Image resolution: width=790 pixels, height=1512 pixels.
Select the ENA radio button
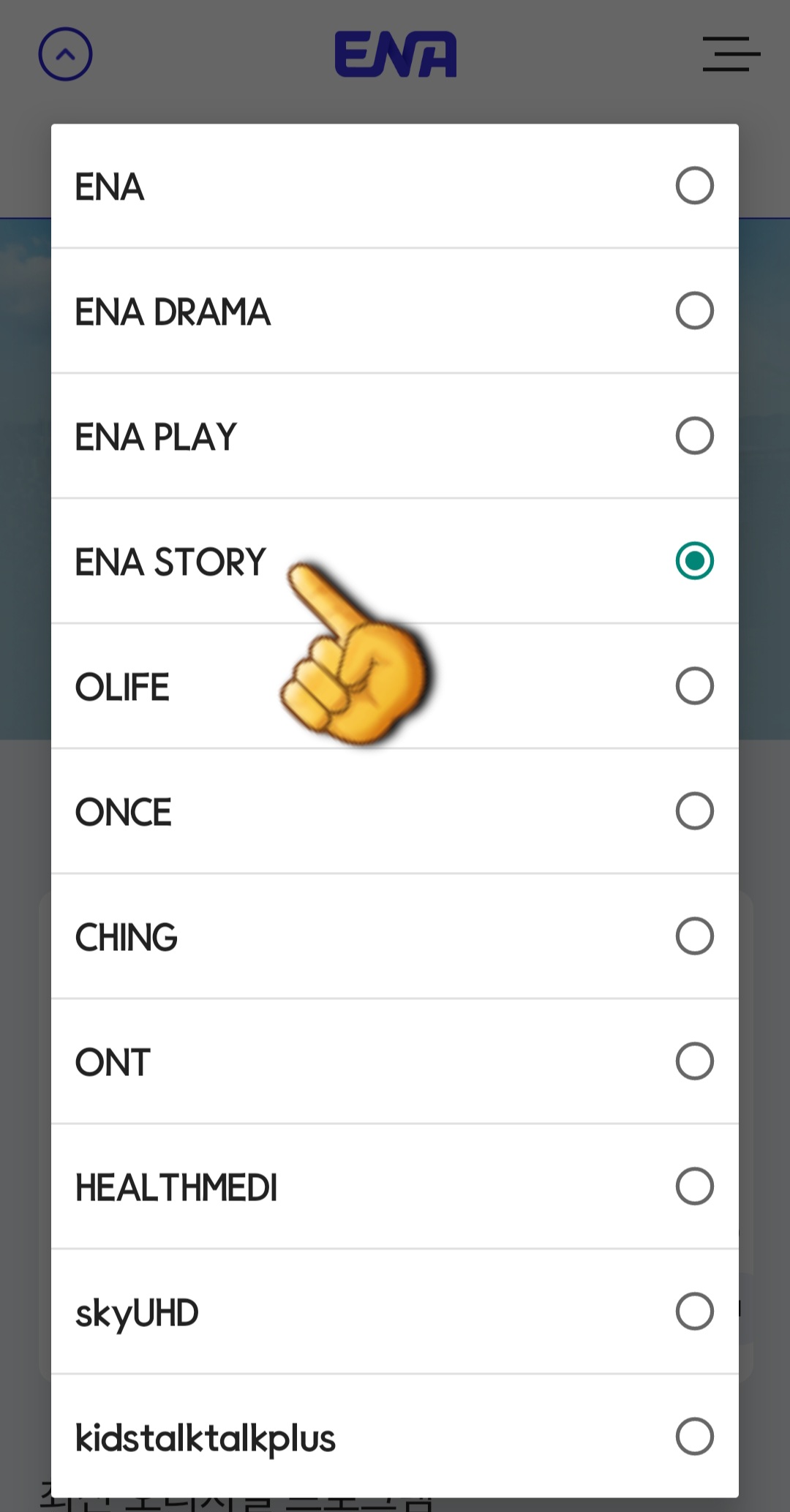694,185
